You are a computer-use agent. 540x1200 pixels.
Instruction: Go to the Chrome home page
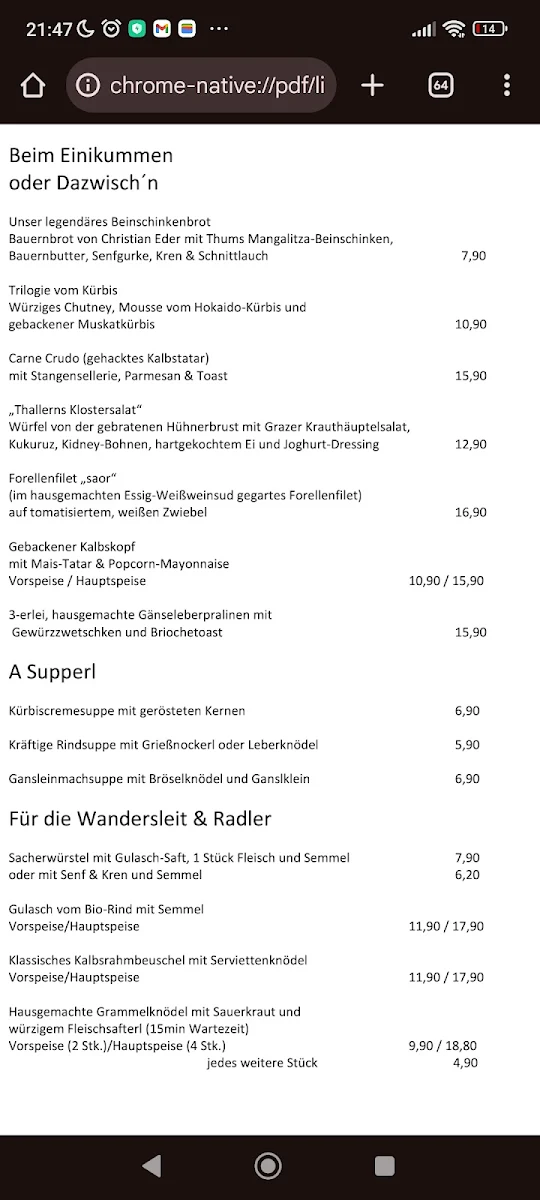(33, 86)
